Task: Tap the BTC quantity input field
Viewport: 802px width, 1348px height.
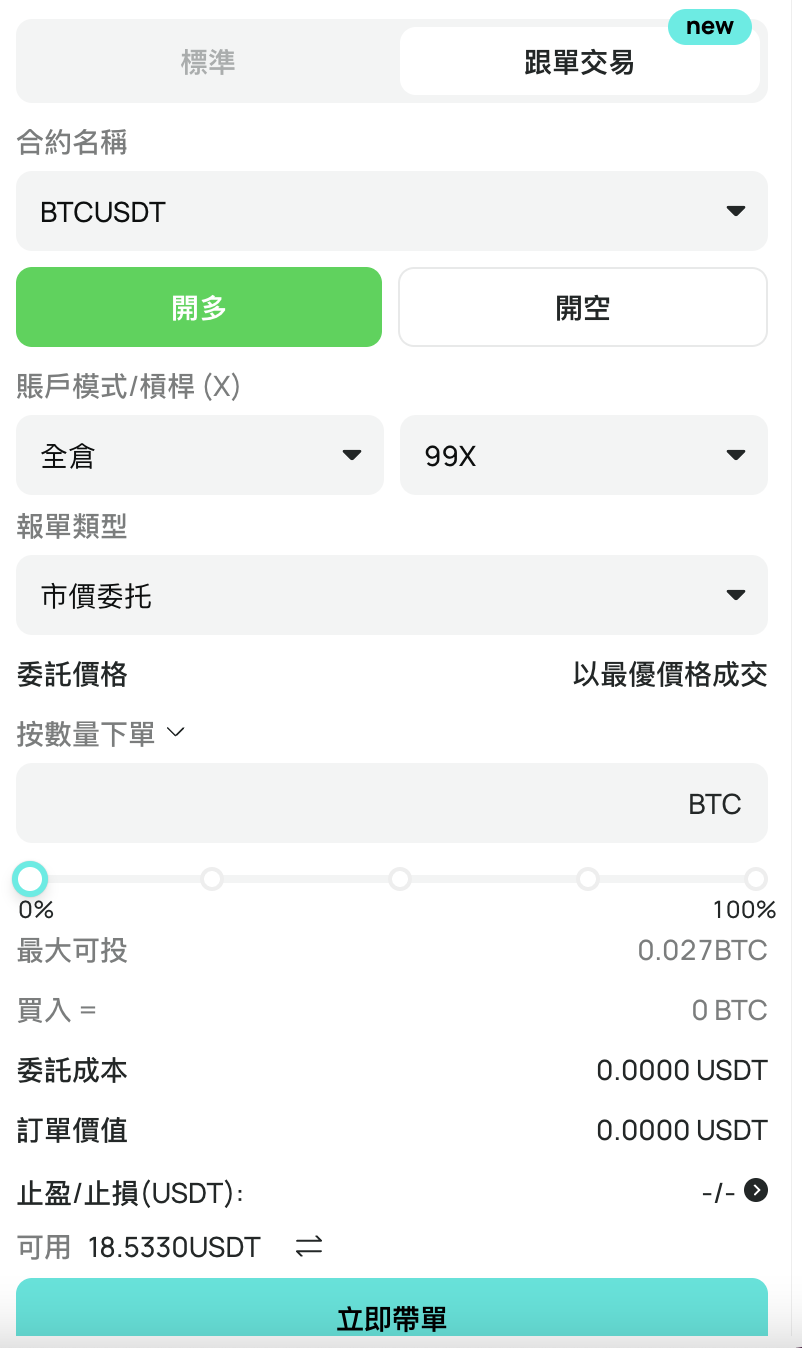Action: click(x=392, y=803)
